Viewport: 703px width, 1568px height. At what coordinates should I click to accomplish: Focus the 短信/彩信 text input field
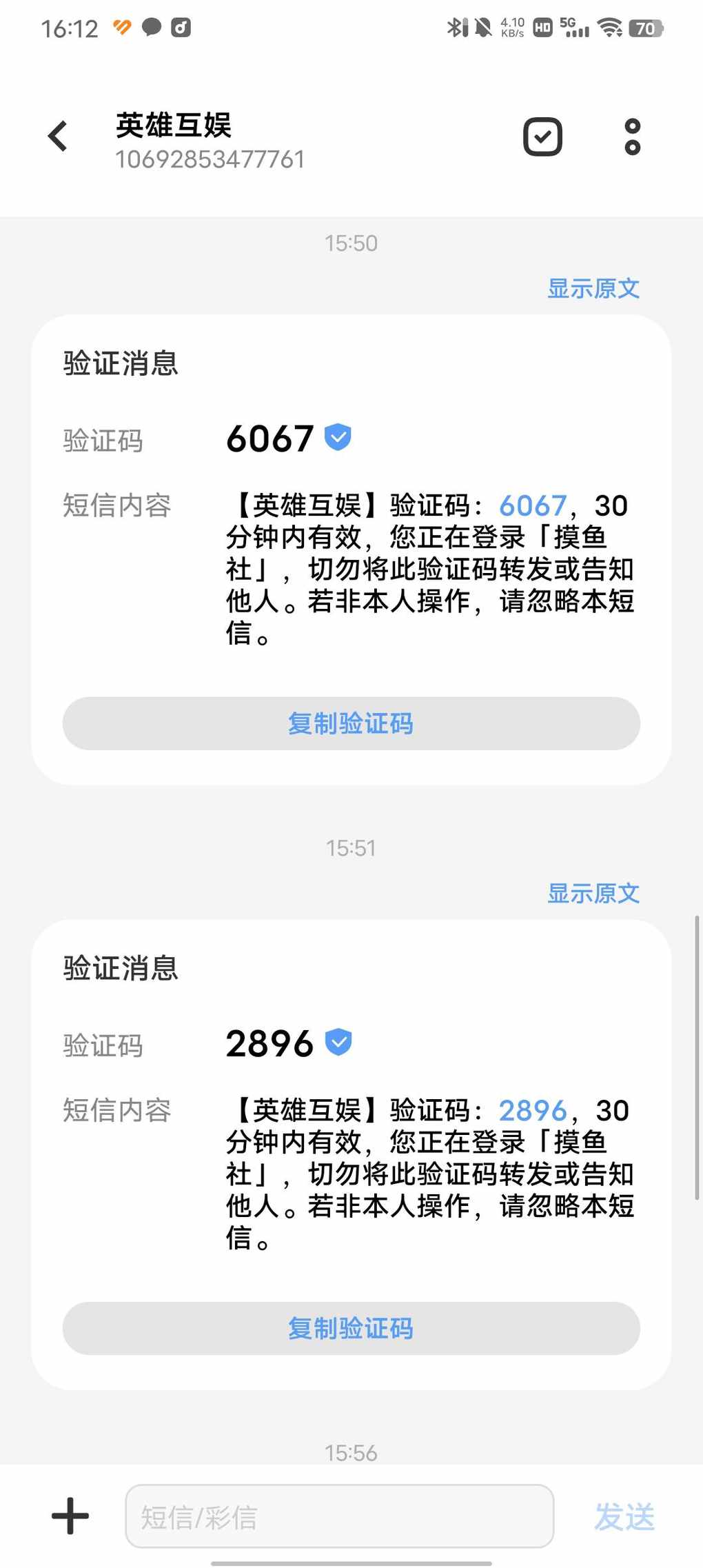(x=339, y=1516)
